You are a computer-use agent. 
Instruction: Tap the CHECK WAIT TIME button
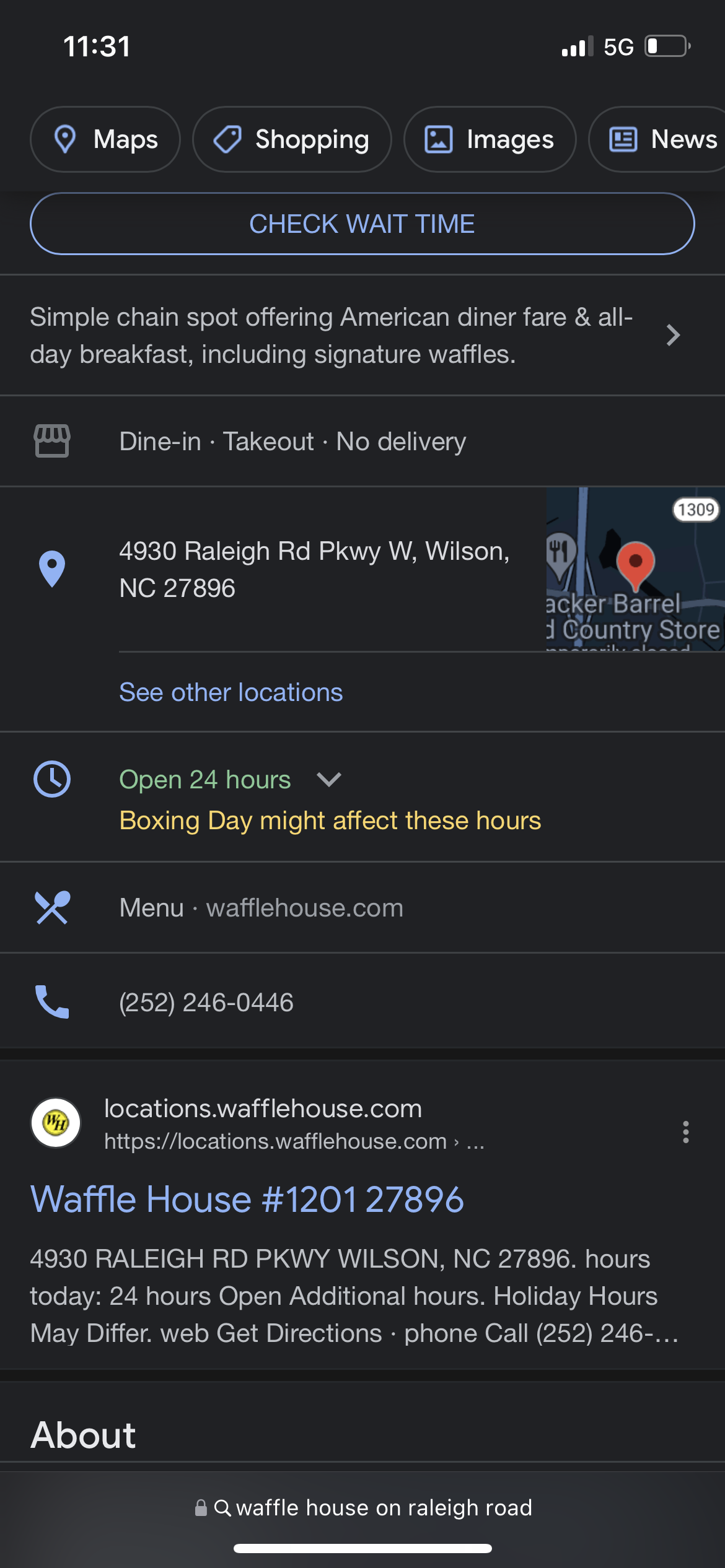coord(362,224)
